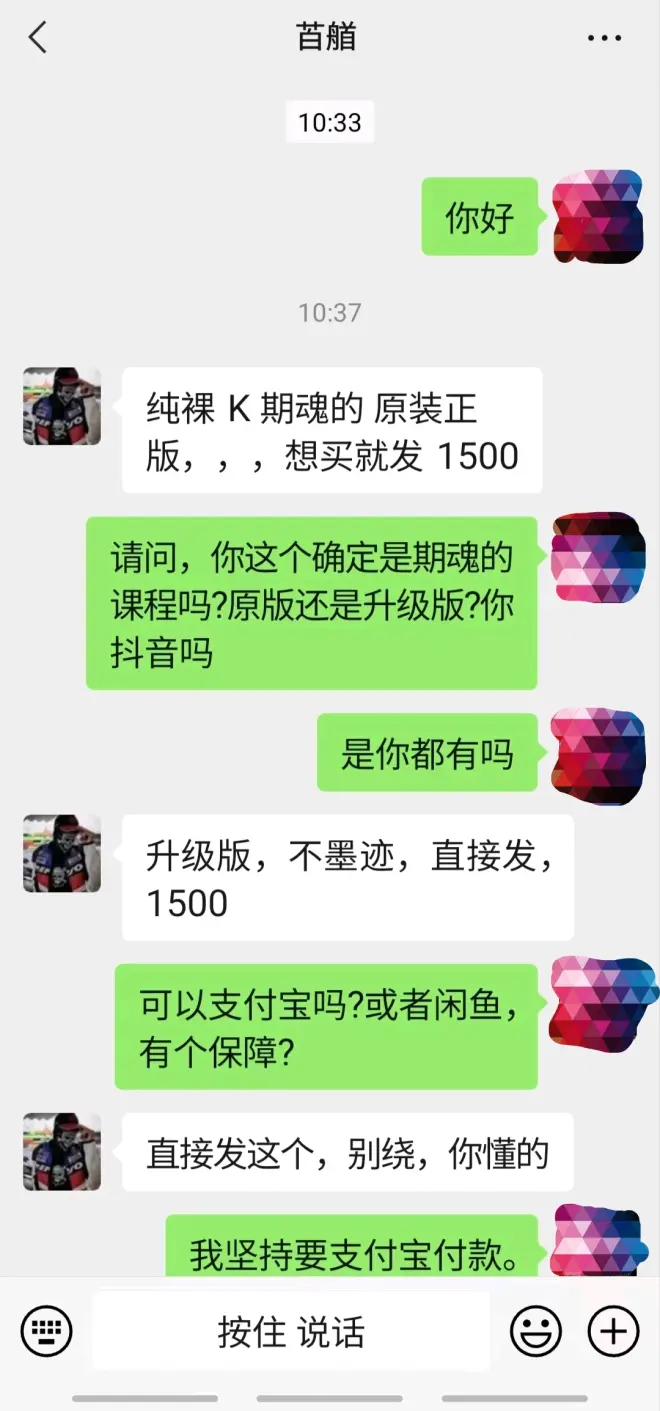
Task: Go back from the 苜蒩 chat
Action: [x=38, y=39]
